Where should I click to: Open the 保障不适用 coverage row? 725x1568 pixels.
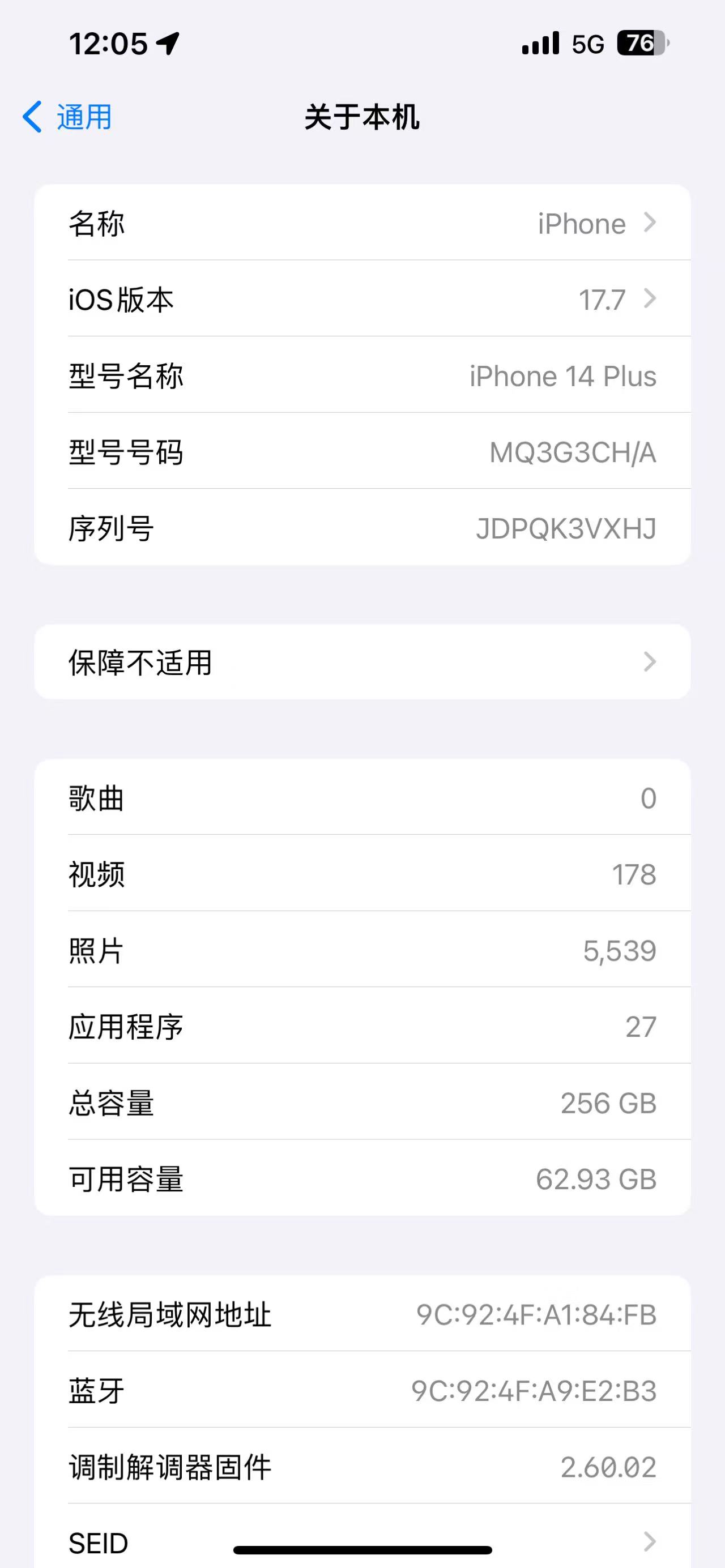pos(362,661)
